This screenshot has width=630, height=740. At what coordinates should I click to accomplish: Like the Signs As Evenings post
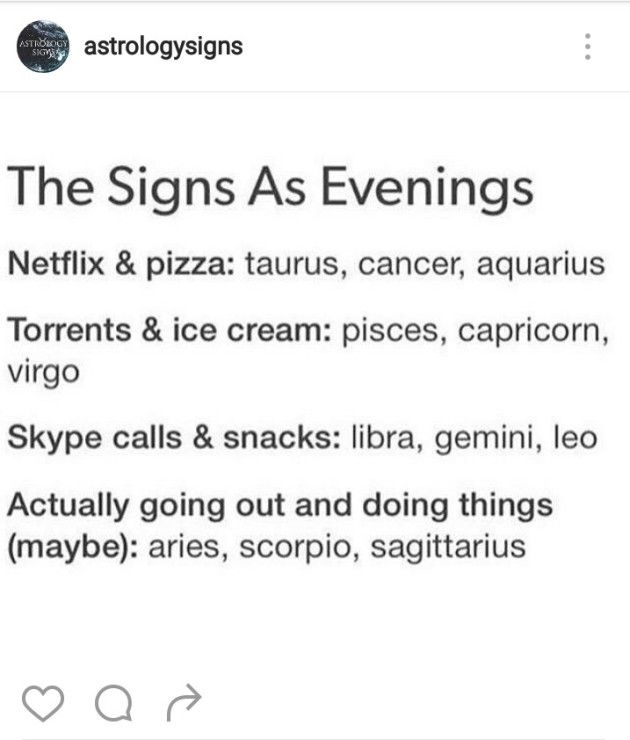click(x=43, y=704)
